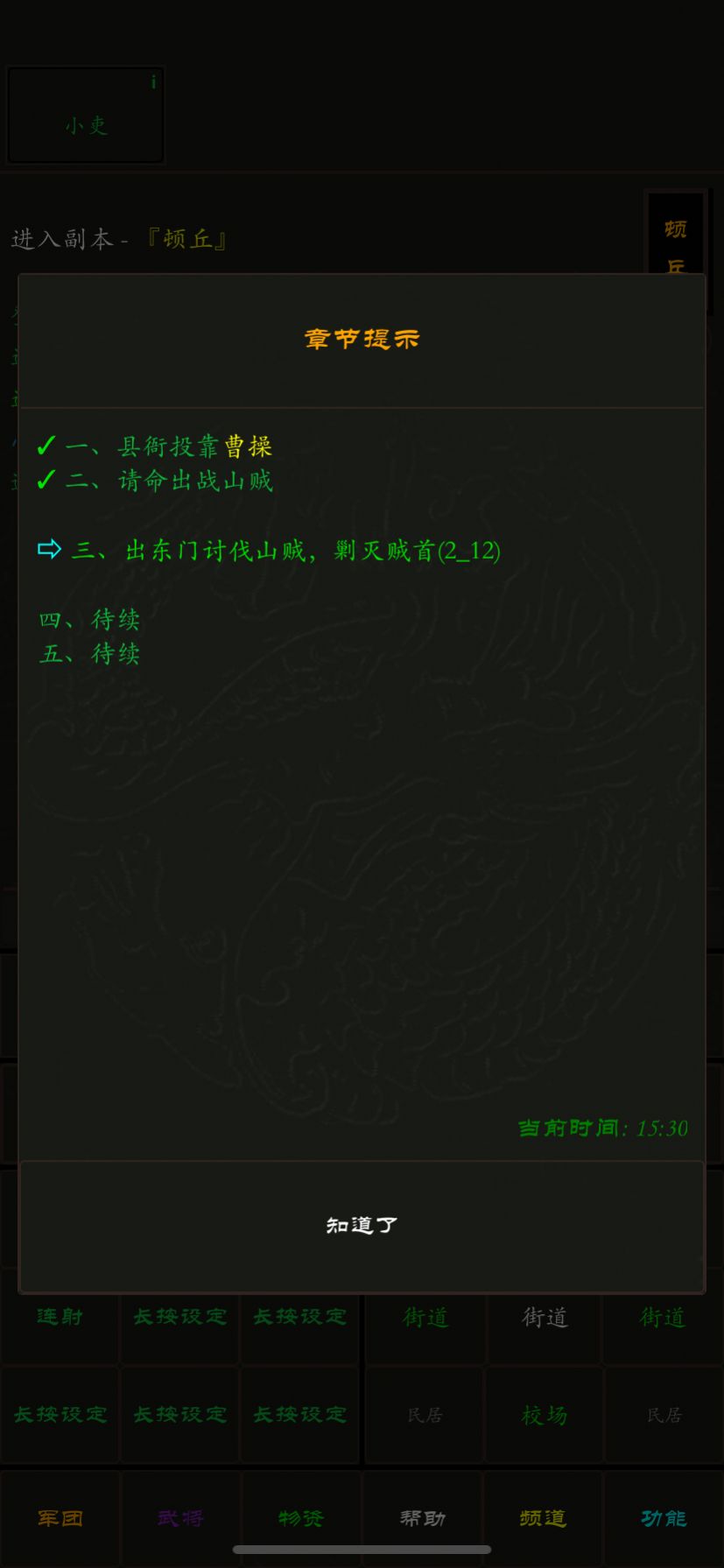724x1568 pixels.
Task: Open the 功能 menu tab
Action: coord(664,1518)
